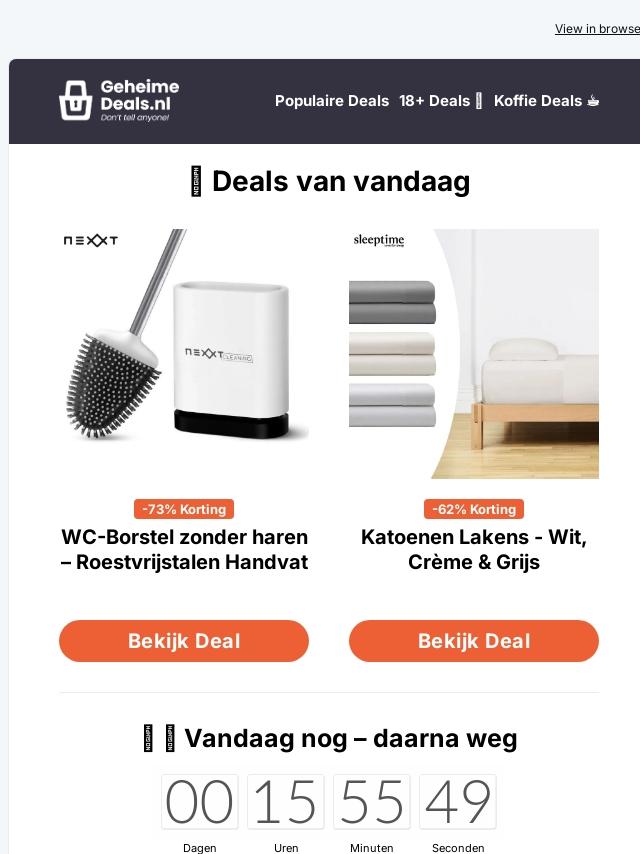
Task: Tap the GeheimeDeals.nl logo
Action: click(119, 101)
